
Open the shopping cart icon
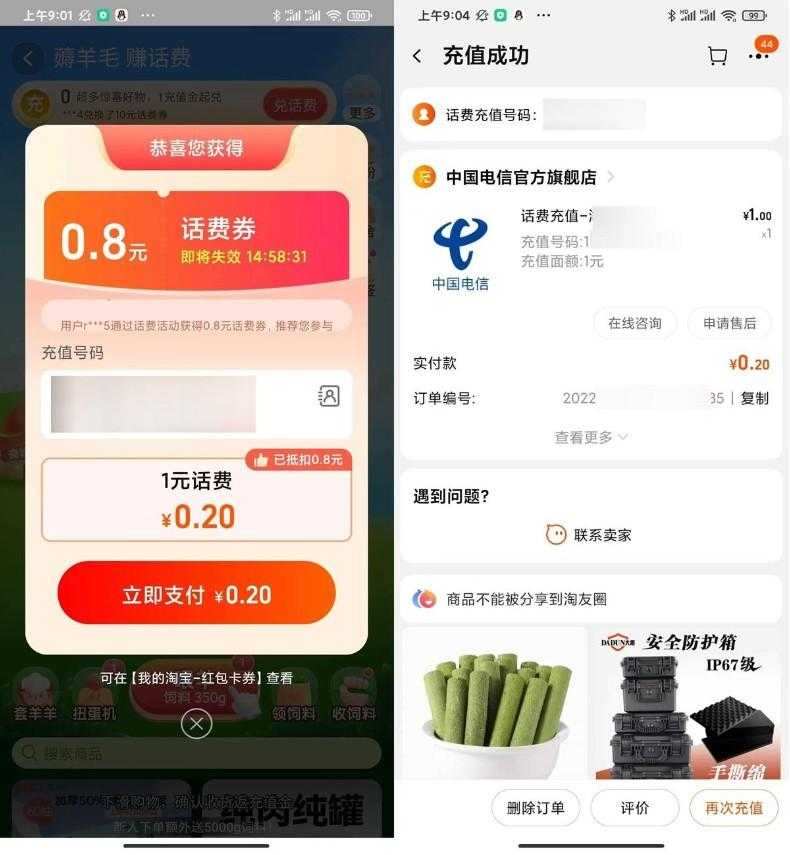(x=718, y=57)
